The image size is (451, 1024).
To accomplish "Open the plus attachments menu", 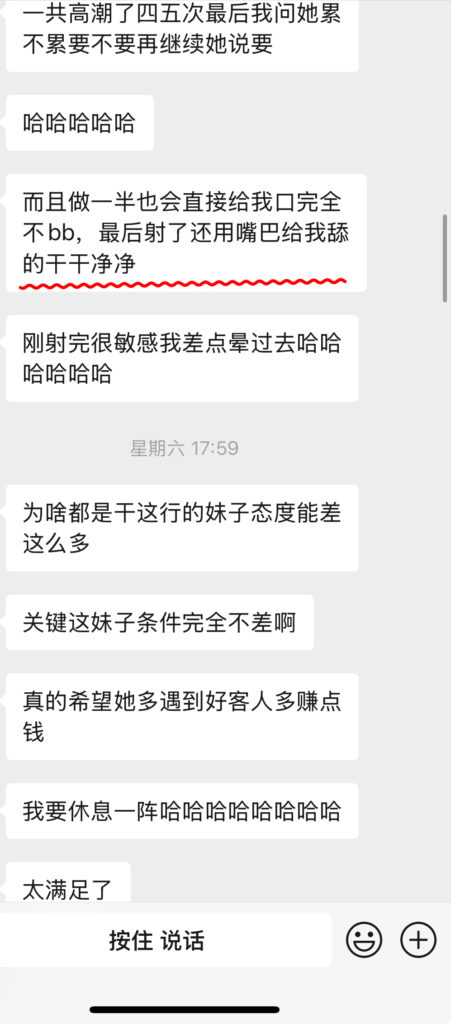I will coord(418,940).
